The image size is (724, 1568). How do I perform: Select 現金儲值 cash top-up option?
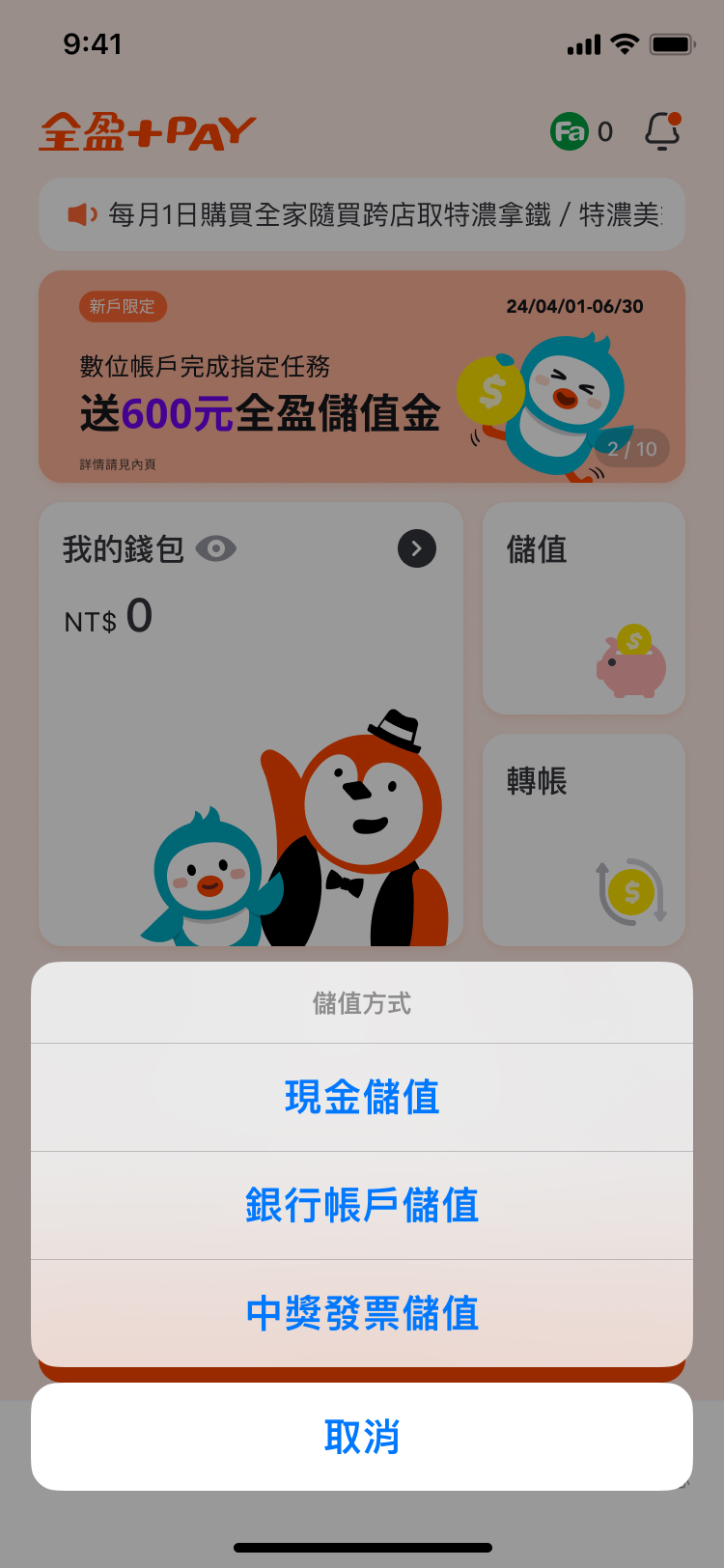pyautogui.click(x=362, y=1098)
